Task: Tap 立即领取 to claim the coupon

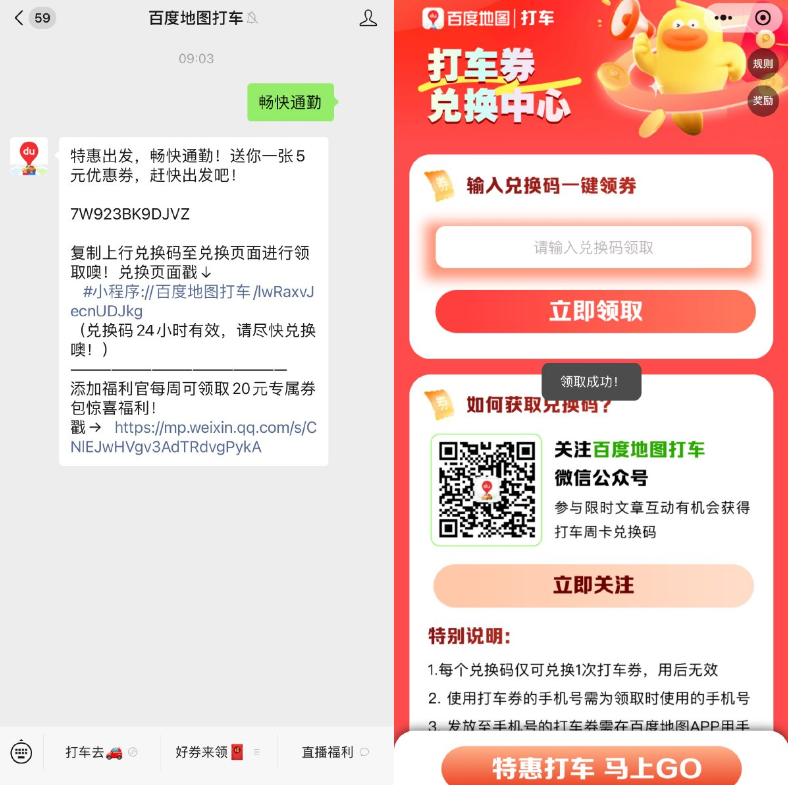Action: (x=595, y=311)
